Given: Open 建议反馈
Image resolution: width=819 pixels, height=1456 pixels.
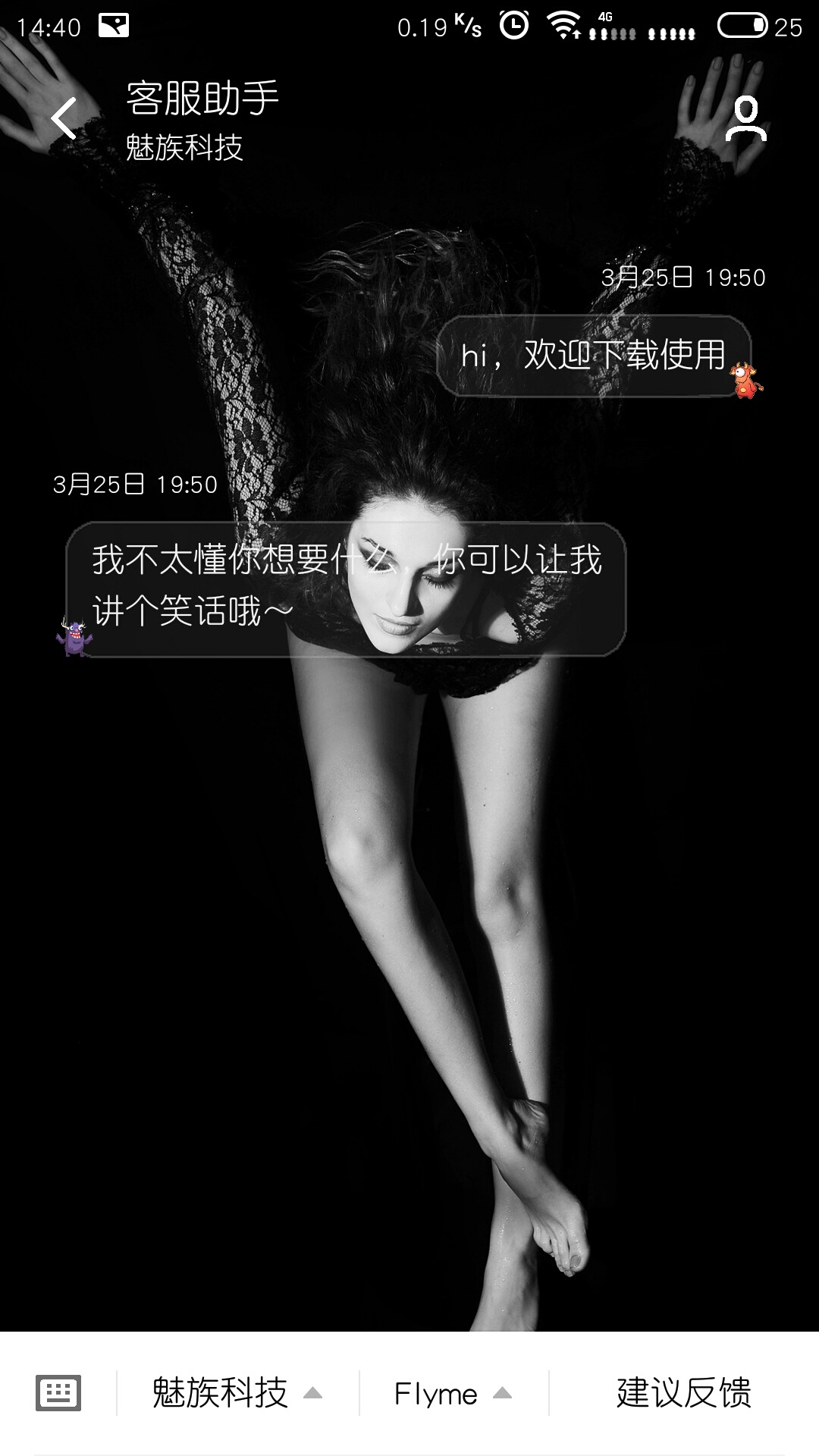Looking at the screenshot, I should (x=684, y=1392).
